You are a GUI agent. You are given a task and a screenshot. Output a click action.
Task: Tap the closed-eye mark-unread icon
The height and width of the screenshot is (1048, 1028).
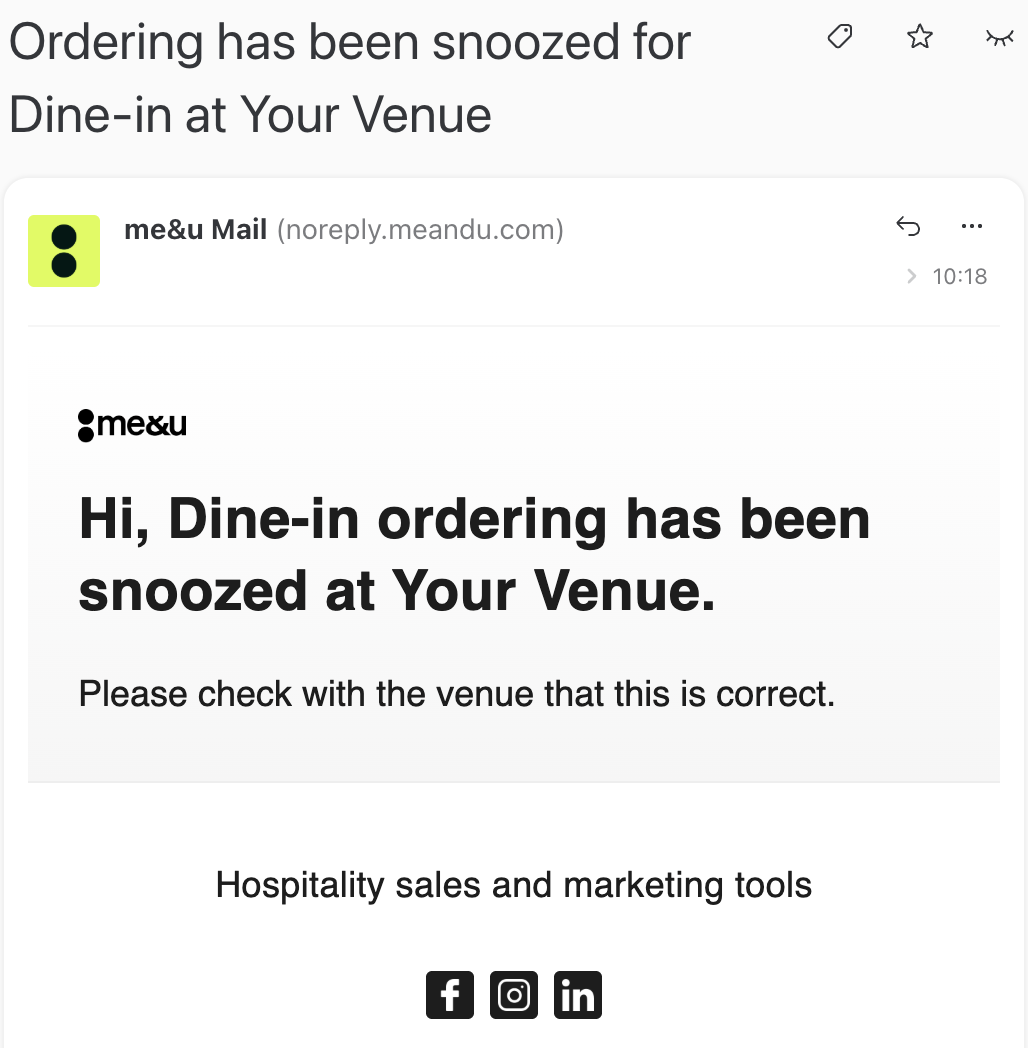point(998,38)
